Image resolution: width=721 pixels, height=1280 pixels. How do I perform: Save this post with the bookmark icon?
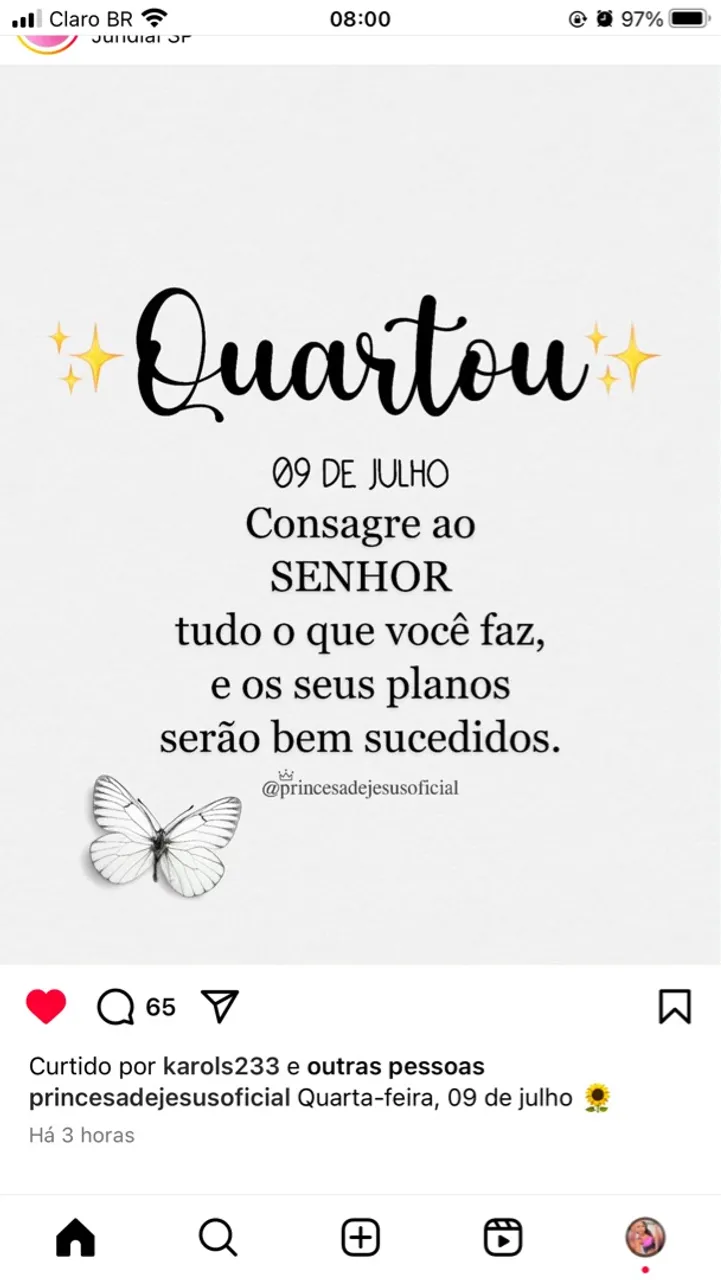(675, 1006)
